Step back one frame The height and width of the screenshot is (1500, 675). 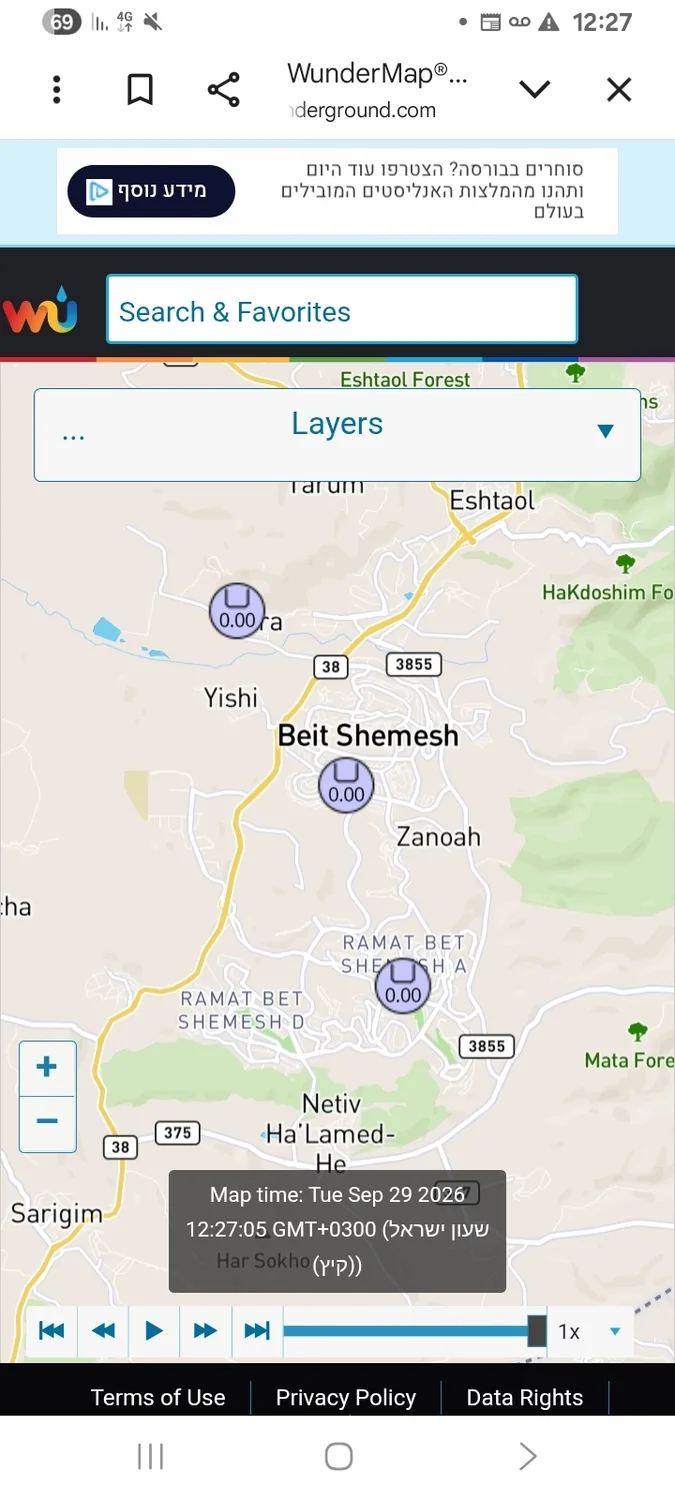tap(103, 1331)
